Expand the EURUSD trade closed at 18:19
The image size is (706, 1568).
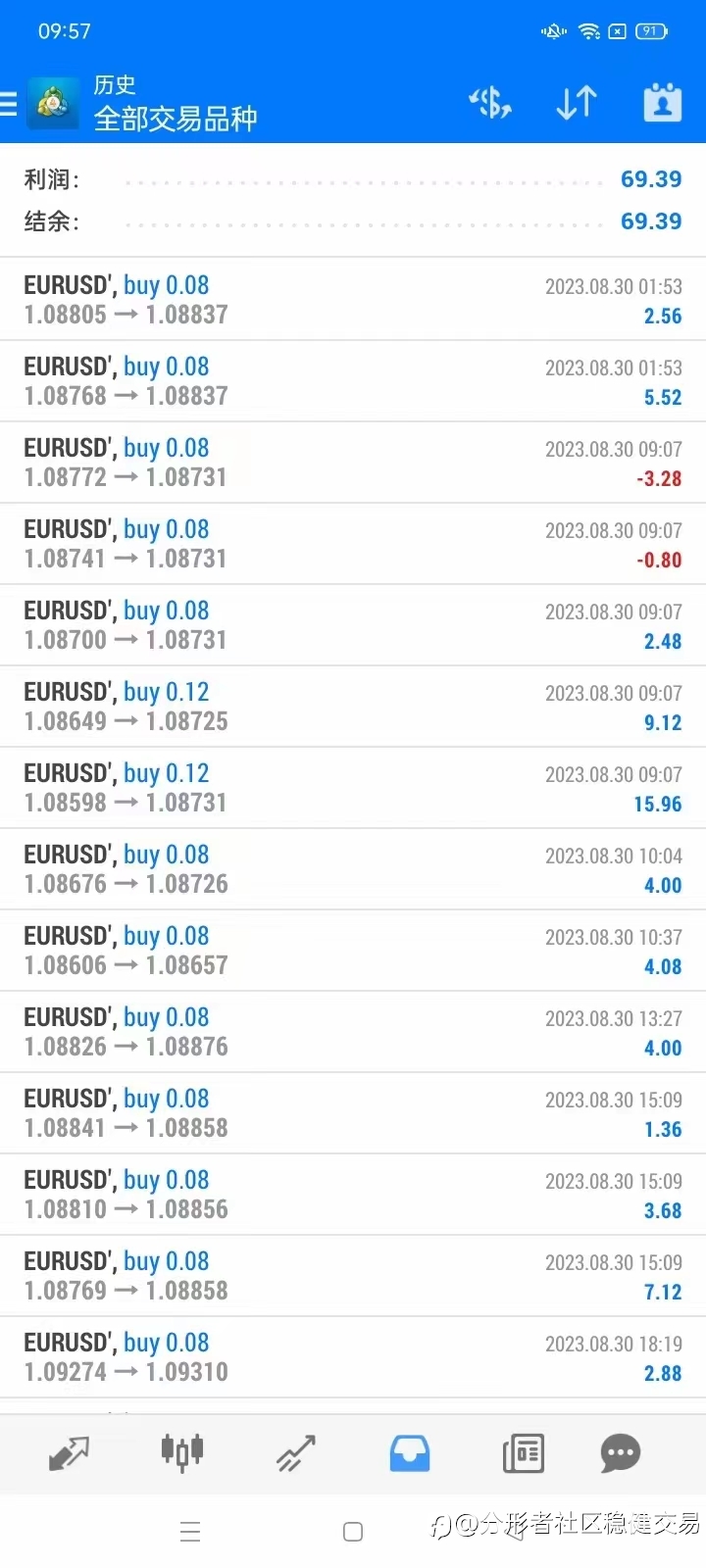coord(353,1357)
